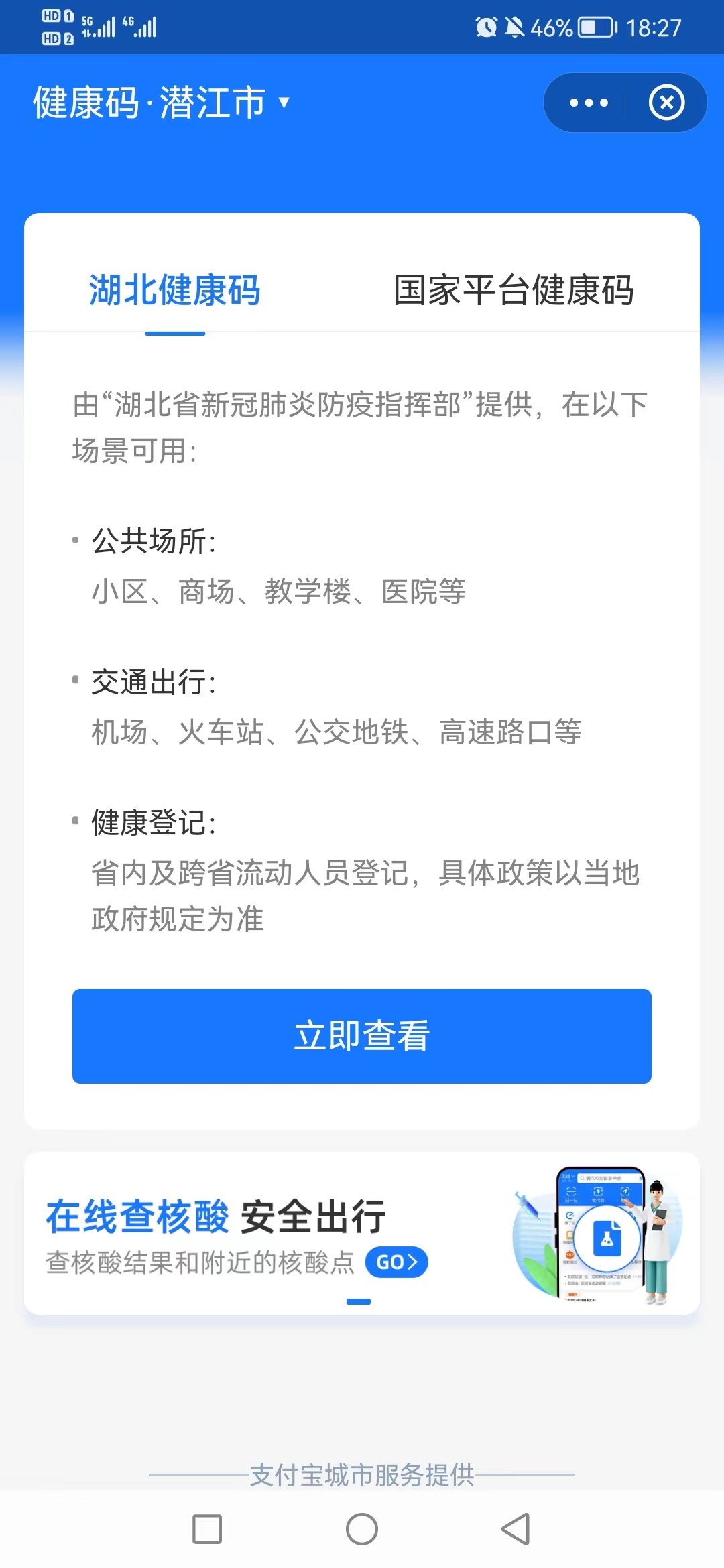Screen dimensions: 724x1568
Task: Return to the home screen
Action: point(362,1529)
